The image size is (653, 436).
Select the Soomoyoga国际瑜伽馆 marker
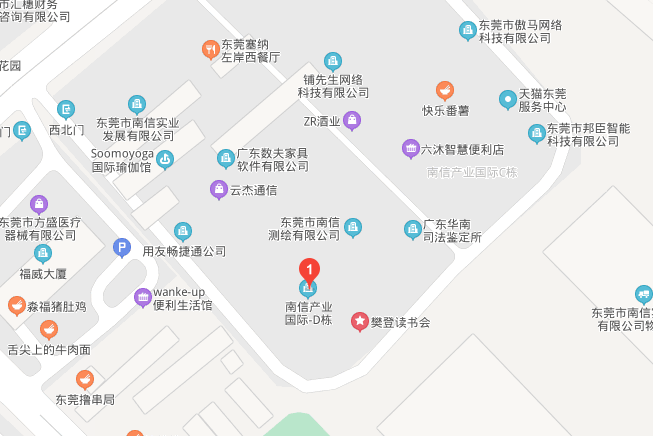coord(165,159)
